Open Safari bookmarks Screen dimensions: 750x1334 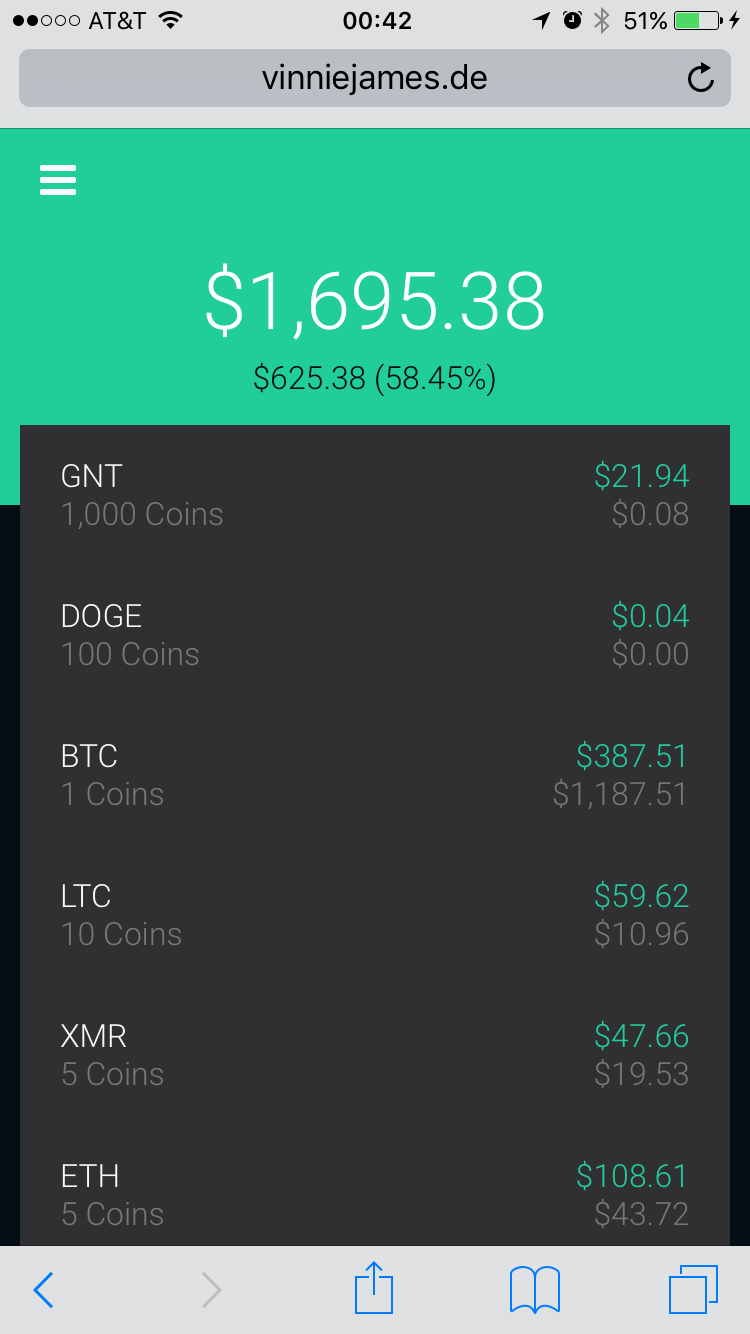click(x=534, y=1290)
